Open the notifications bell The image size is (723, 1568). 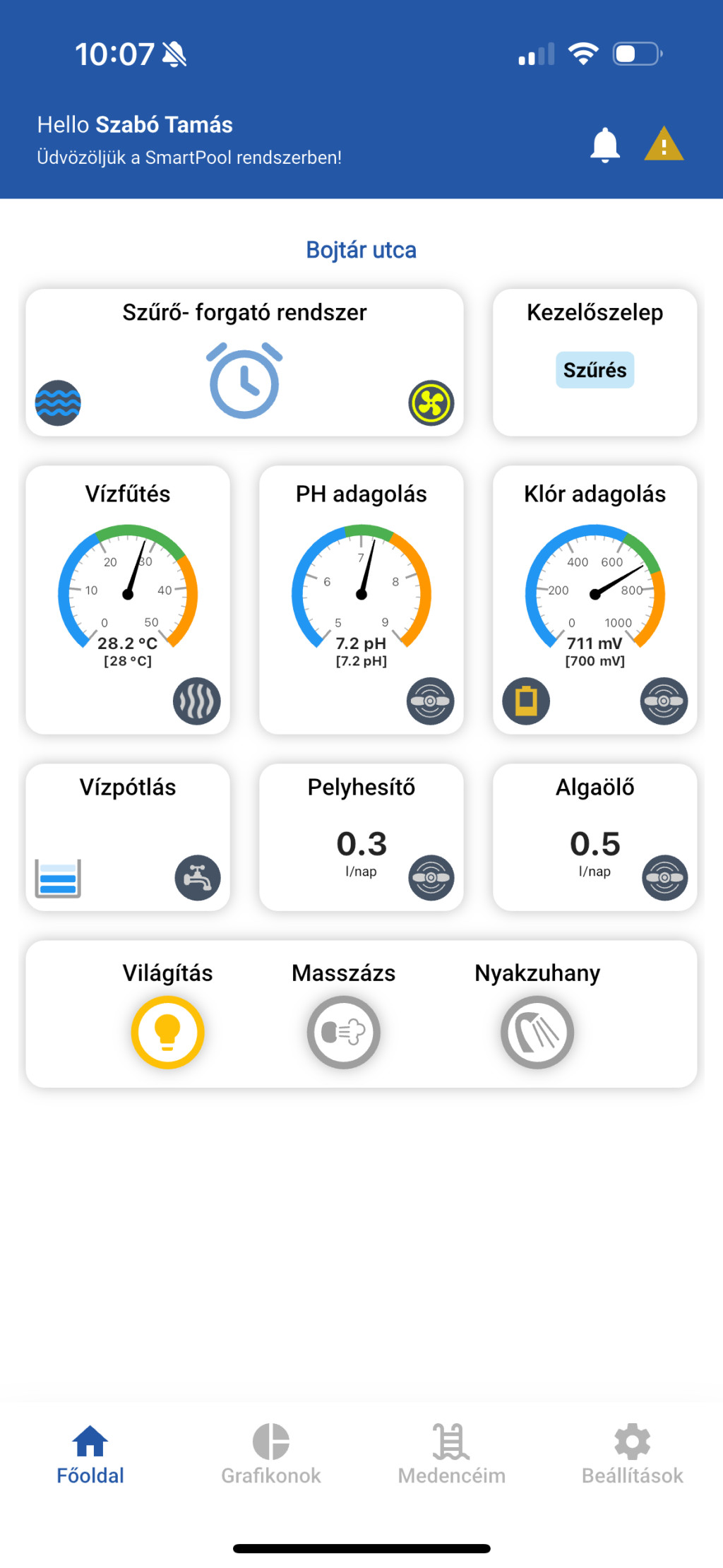pos(604,144)
